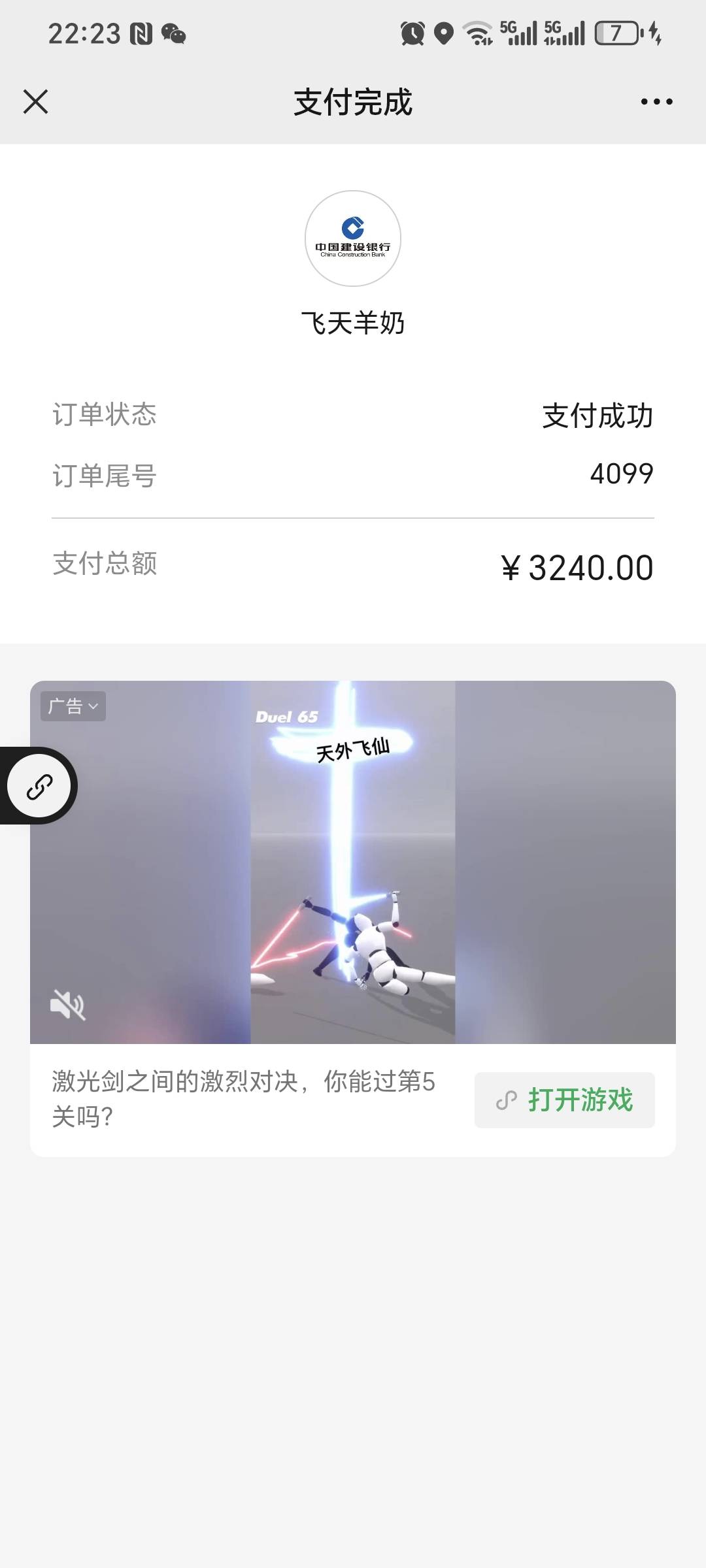Viewport: 706px width, 1568px height.
Task: Unmute the ad video sound
Action: (68, 1004)
